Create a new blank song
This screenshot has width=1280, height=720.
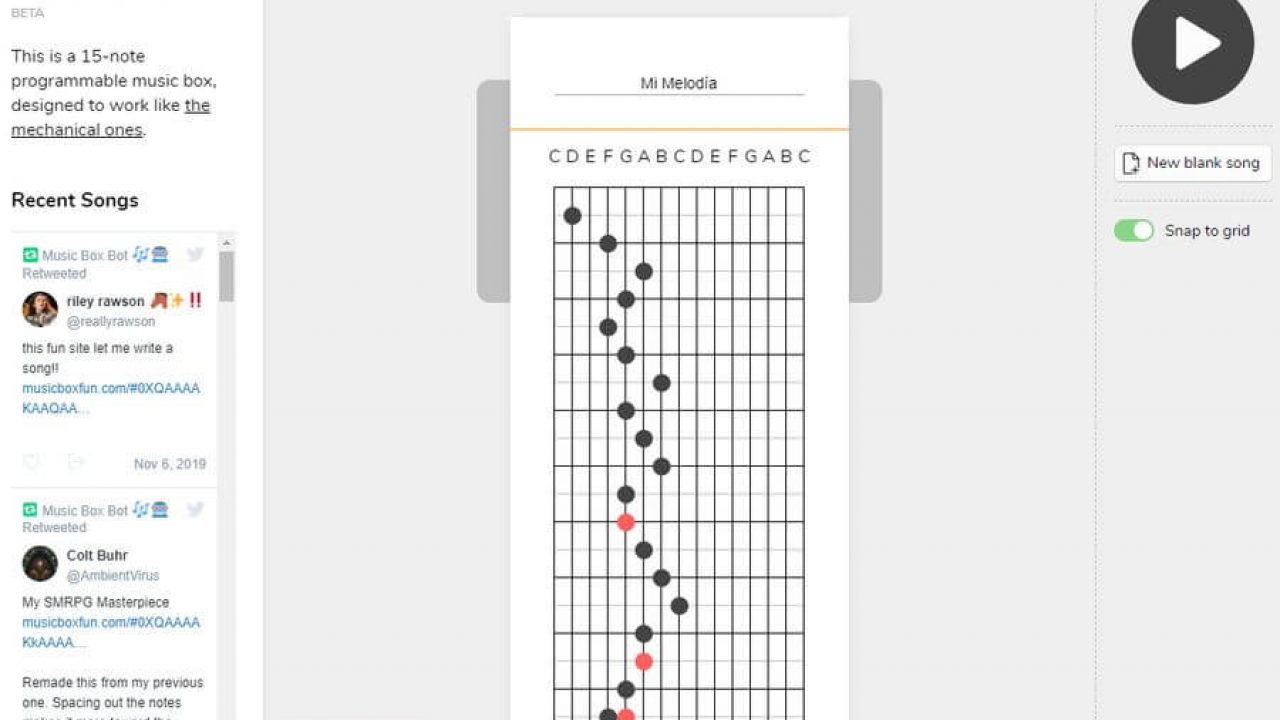click(1192, 163)
